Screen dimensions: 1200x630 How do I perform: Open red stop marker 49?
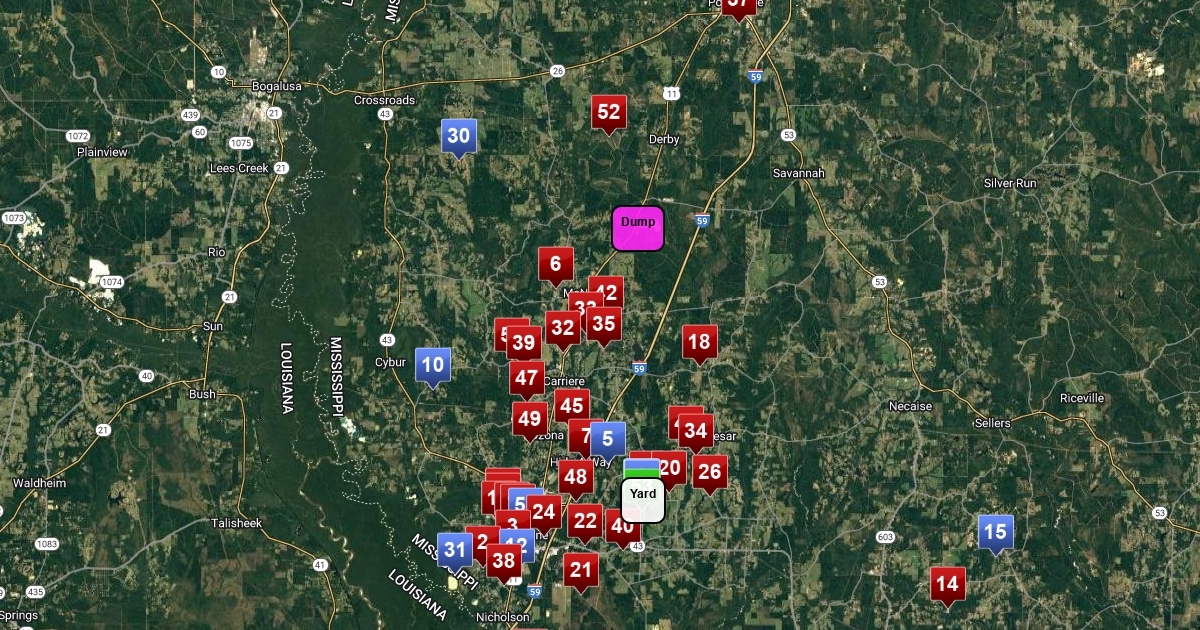click(530, 418)
